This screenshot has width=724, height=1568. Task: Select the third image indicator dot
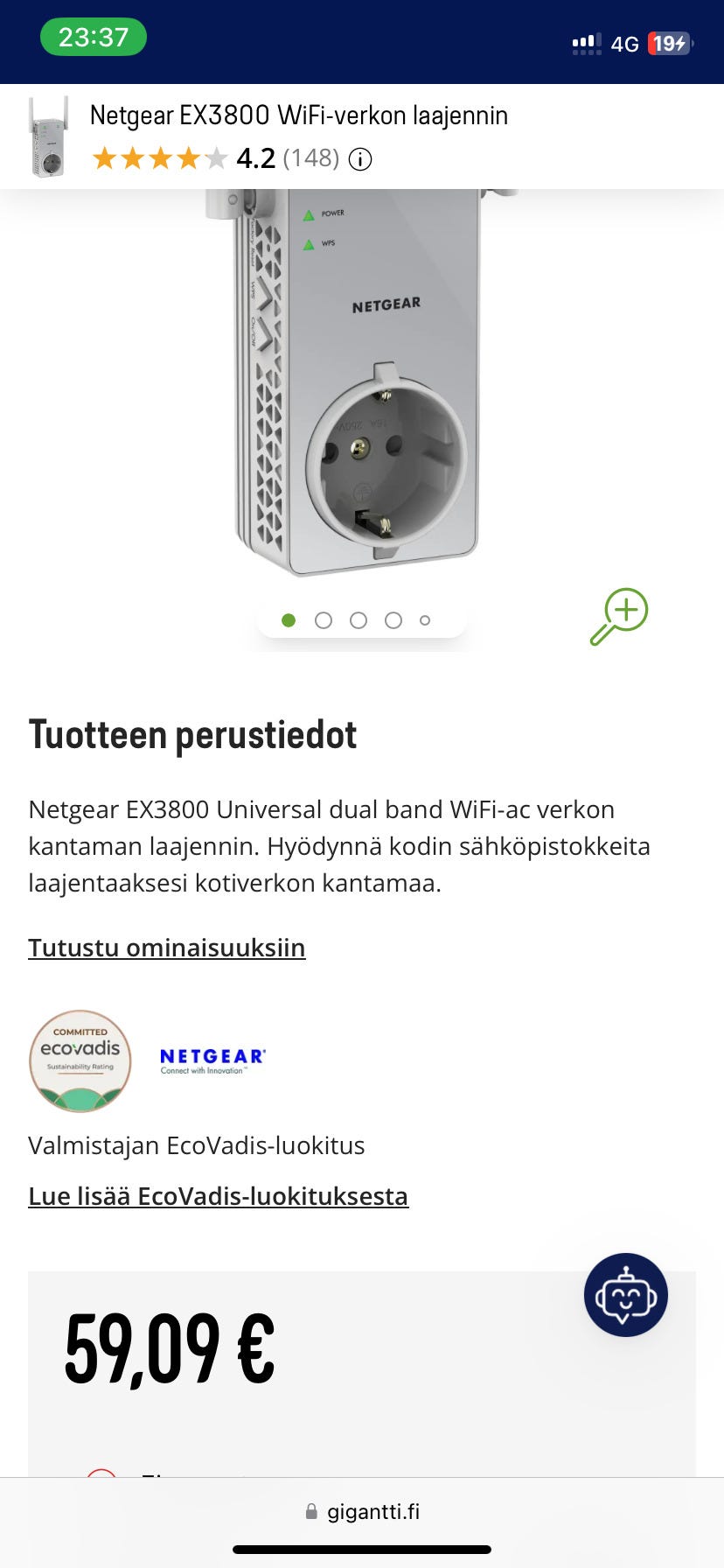pos(359,620)
